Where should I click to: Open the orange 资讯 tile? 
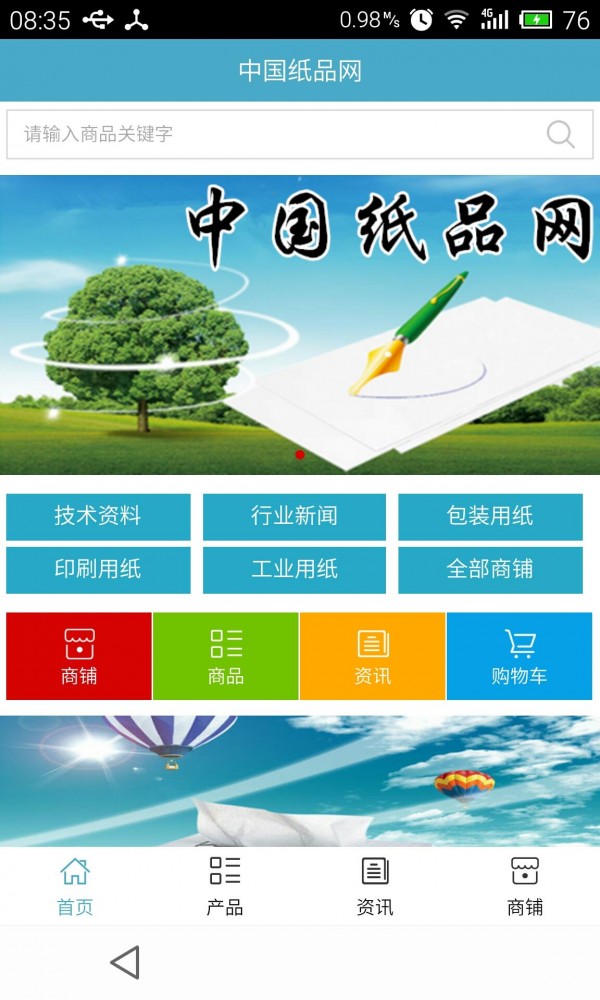[x=372, y=656]
